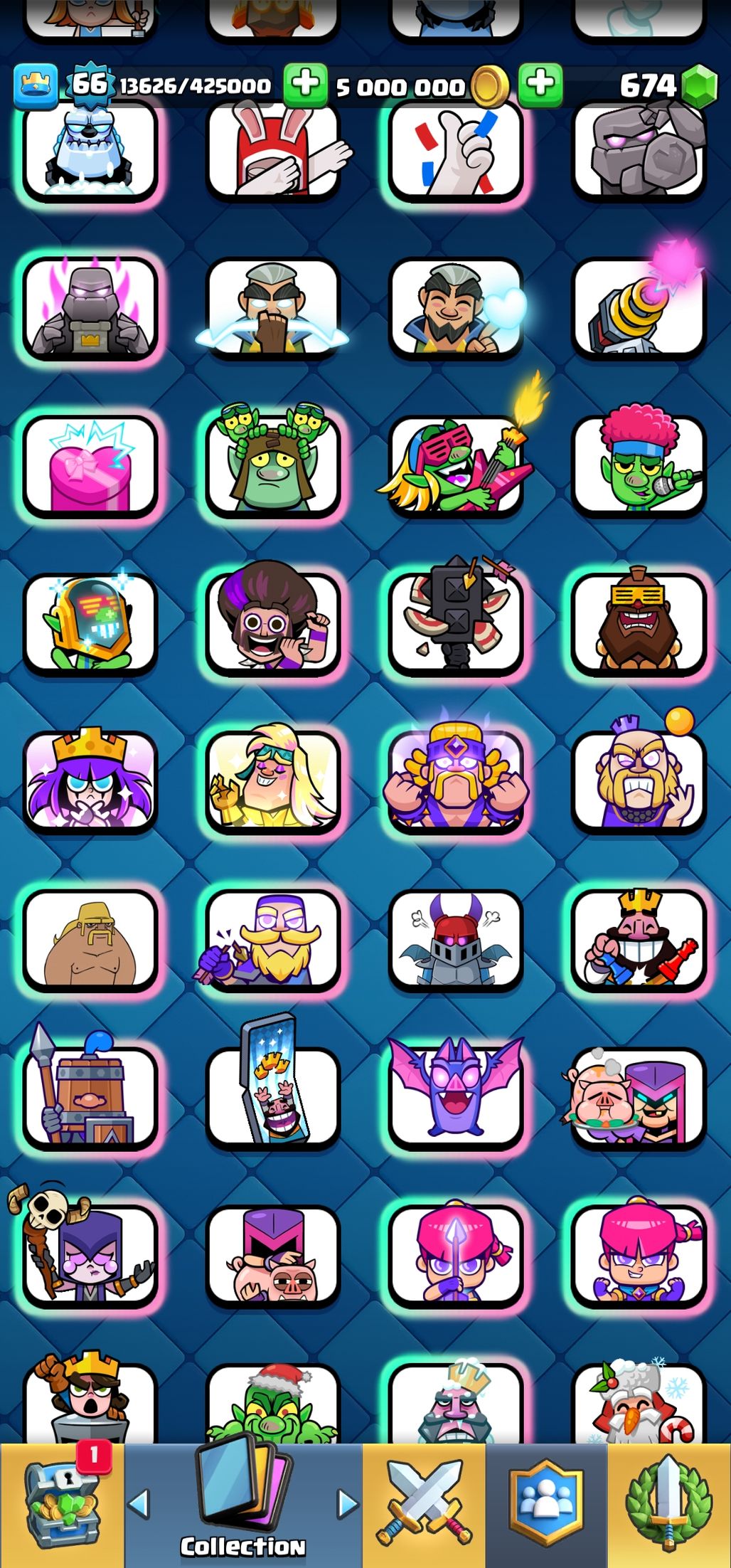Screen dimensions: 731x1568
Task: Pick the king holding chess pieces emote
Action: click(639, 939)
